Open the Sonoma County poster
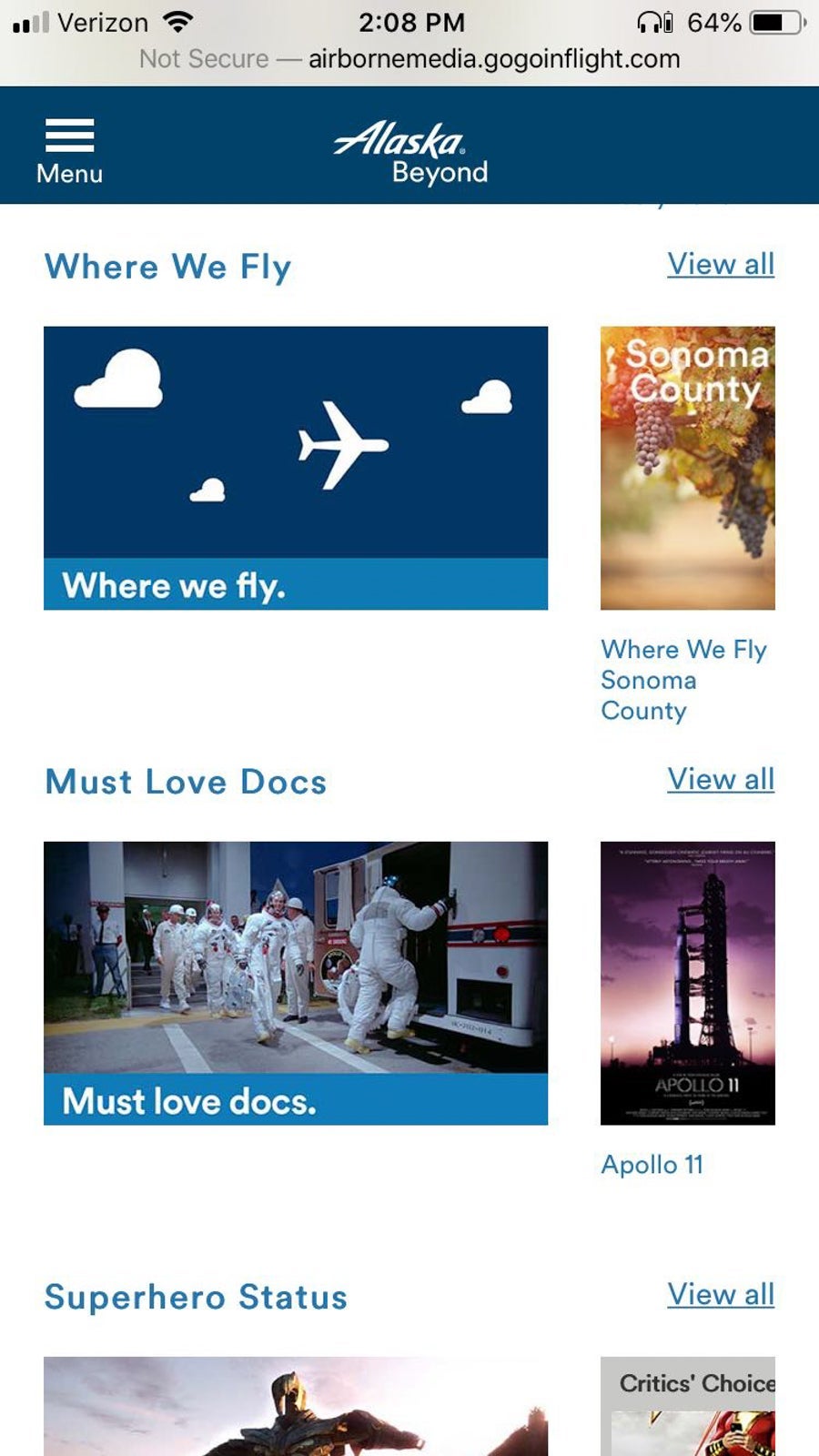The image size is (819, 1456). click(x=688, y=468)
